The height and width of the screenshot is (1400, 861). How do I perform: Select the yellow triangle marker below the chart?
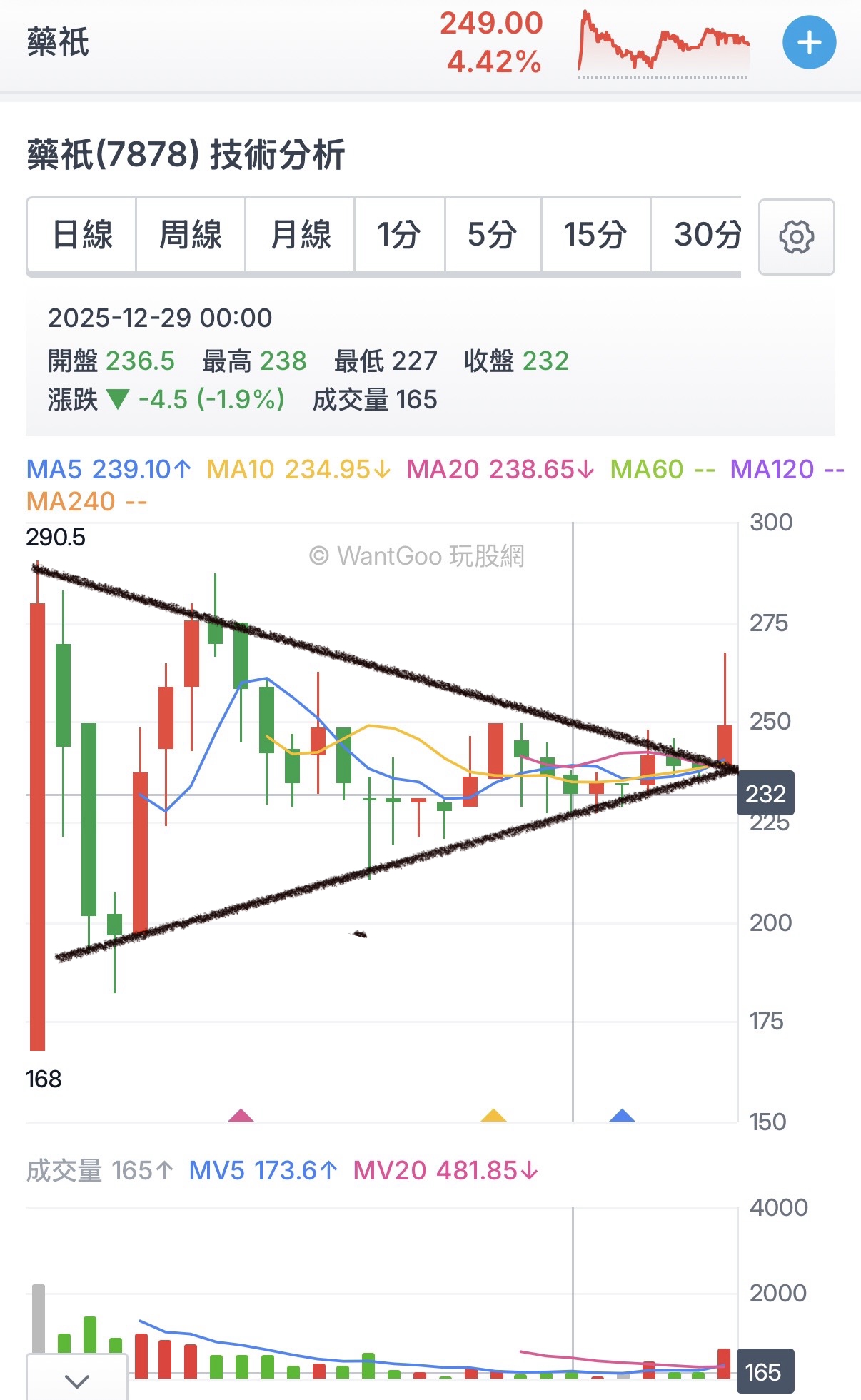494,1117
